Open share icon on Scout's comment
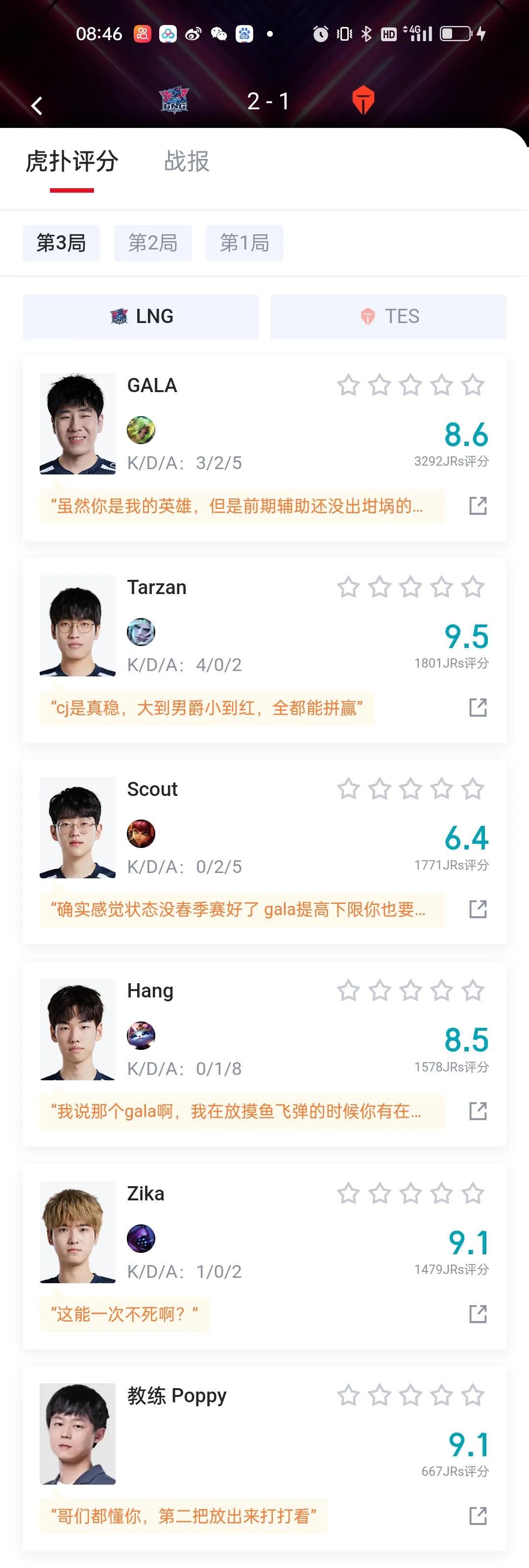529x1568 pixels. point(478,909)
